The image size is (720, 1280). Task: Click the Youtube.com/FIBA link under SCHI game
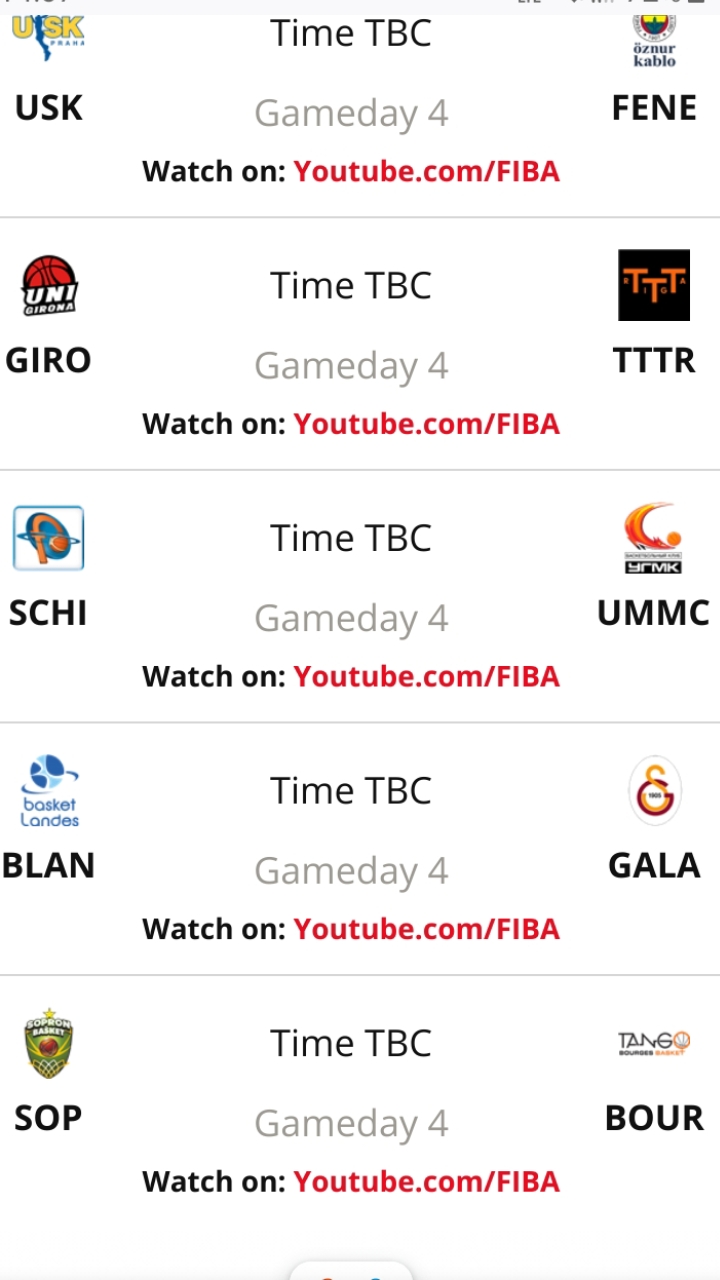click(426, 676)
